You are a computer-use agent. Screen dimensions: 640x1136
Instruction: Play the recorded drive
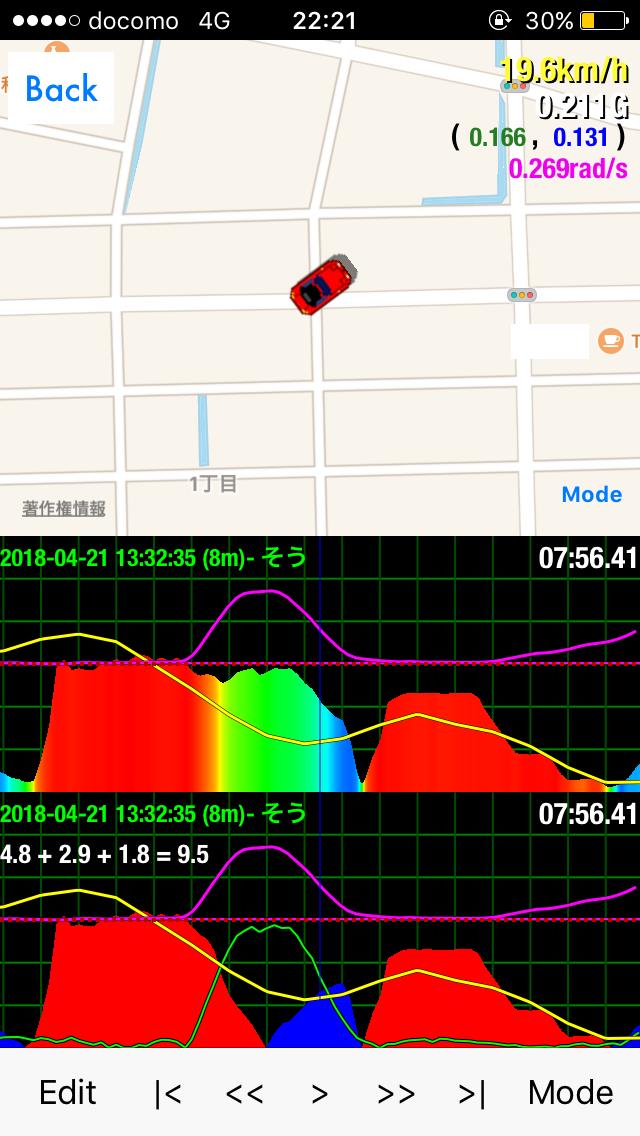point(320,1093)
